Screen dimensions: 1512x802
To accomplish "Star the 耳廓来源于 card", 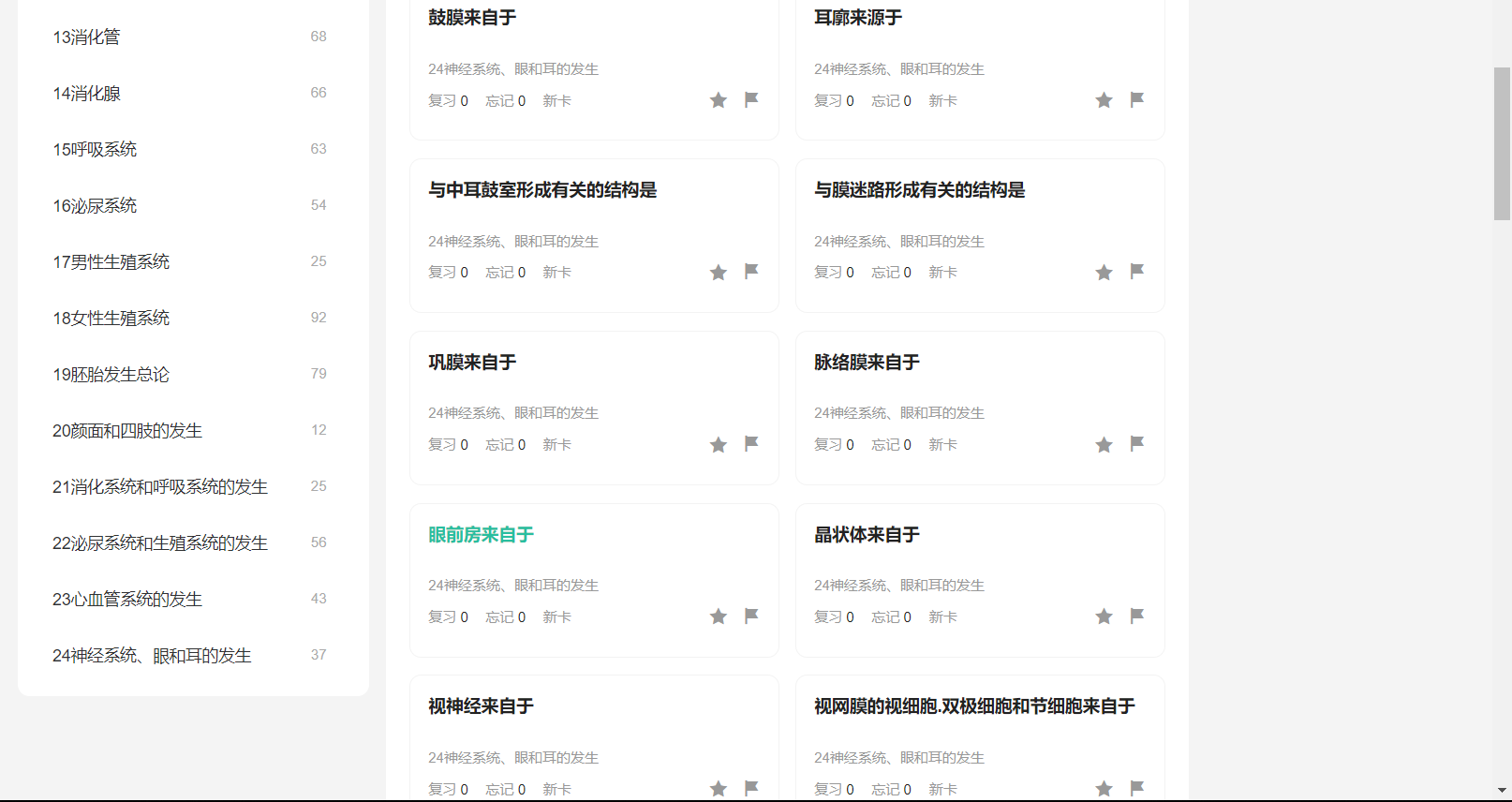I will [x=1104, y=100].
